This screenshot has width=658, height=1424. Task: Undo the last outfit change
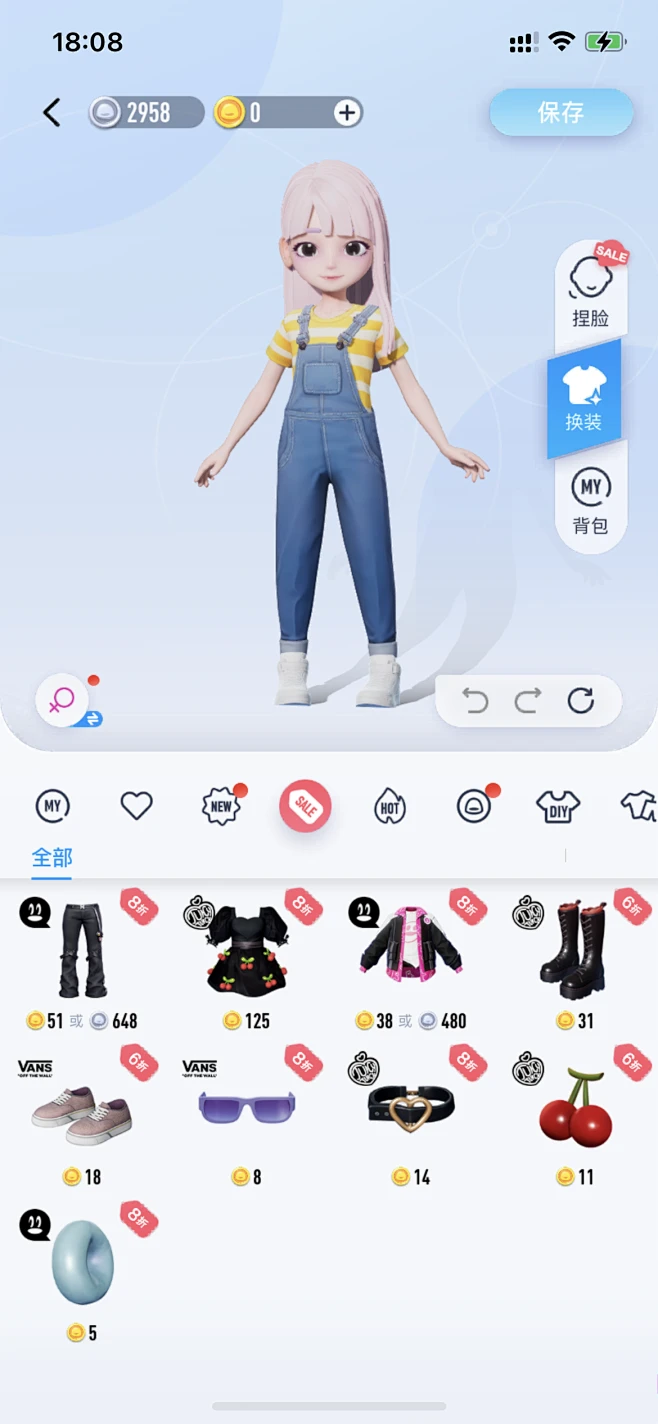coord(476,701)
